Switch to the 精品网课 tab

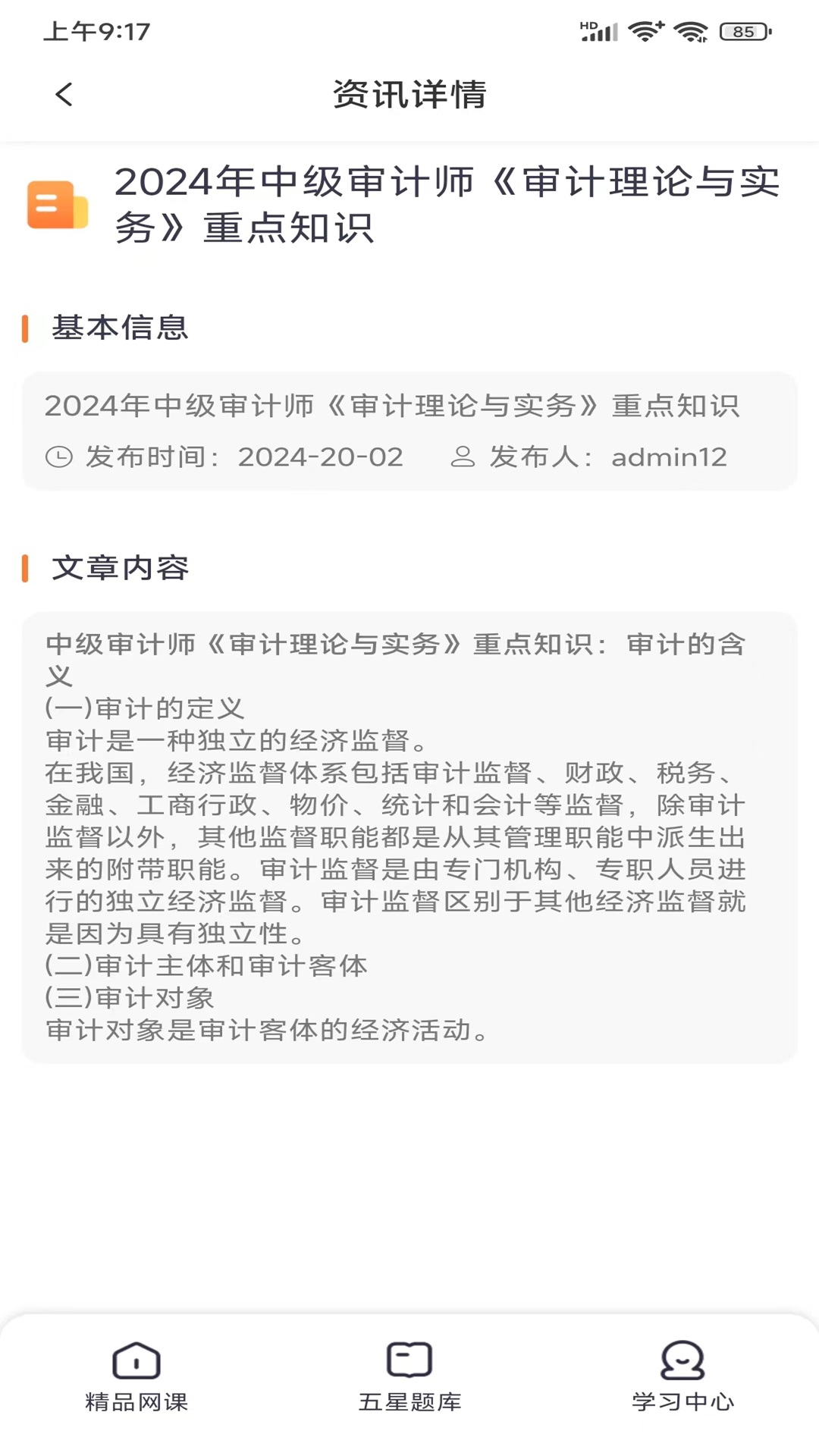(x=136, y=1377)
